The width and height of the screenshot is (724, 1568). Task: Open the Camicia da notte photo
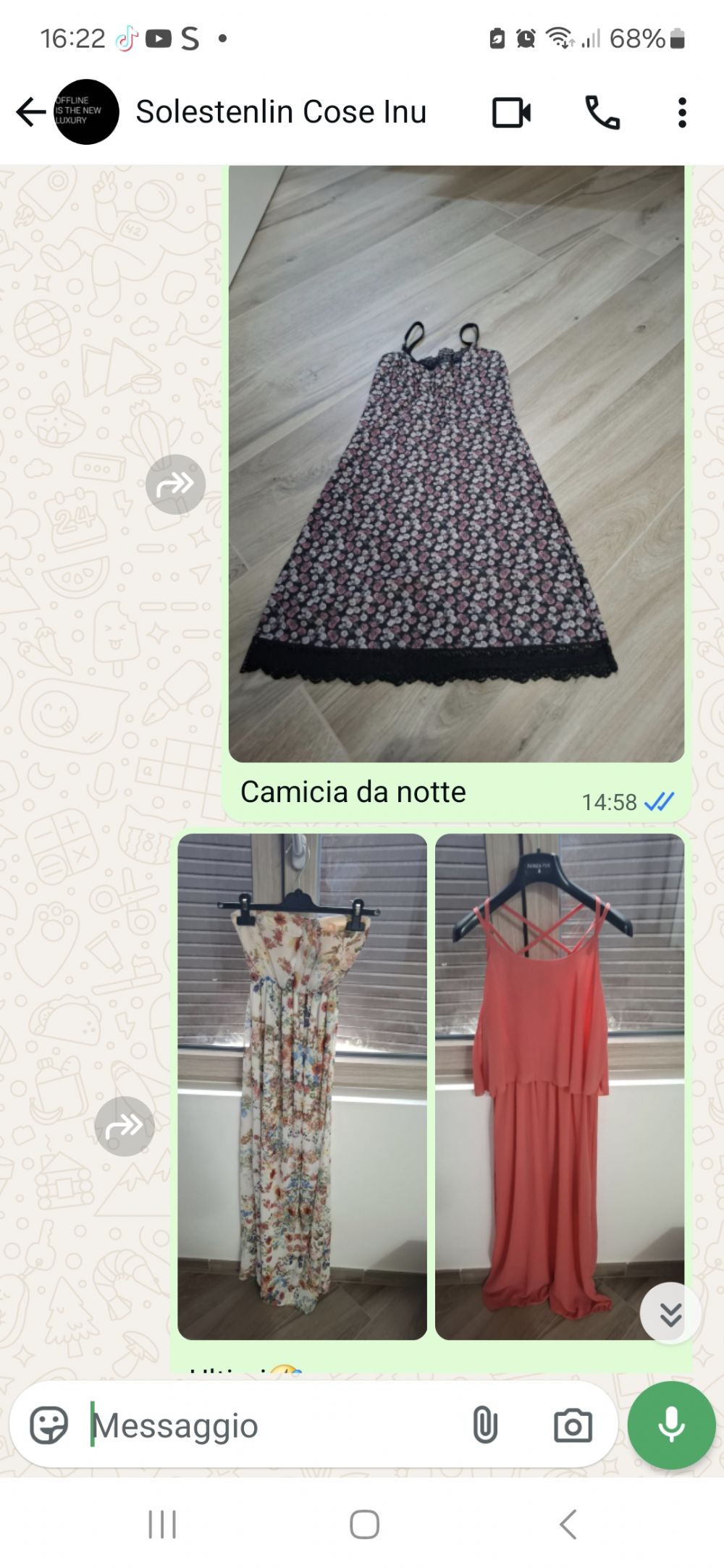pyautogui.click(x=456, y=463)
